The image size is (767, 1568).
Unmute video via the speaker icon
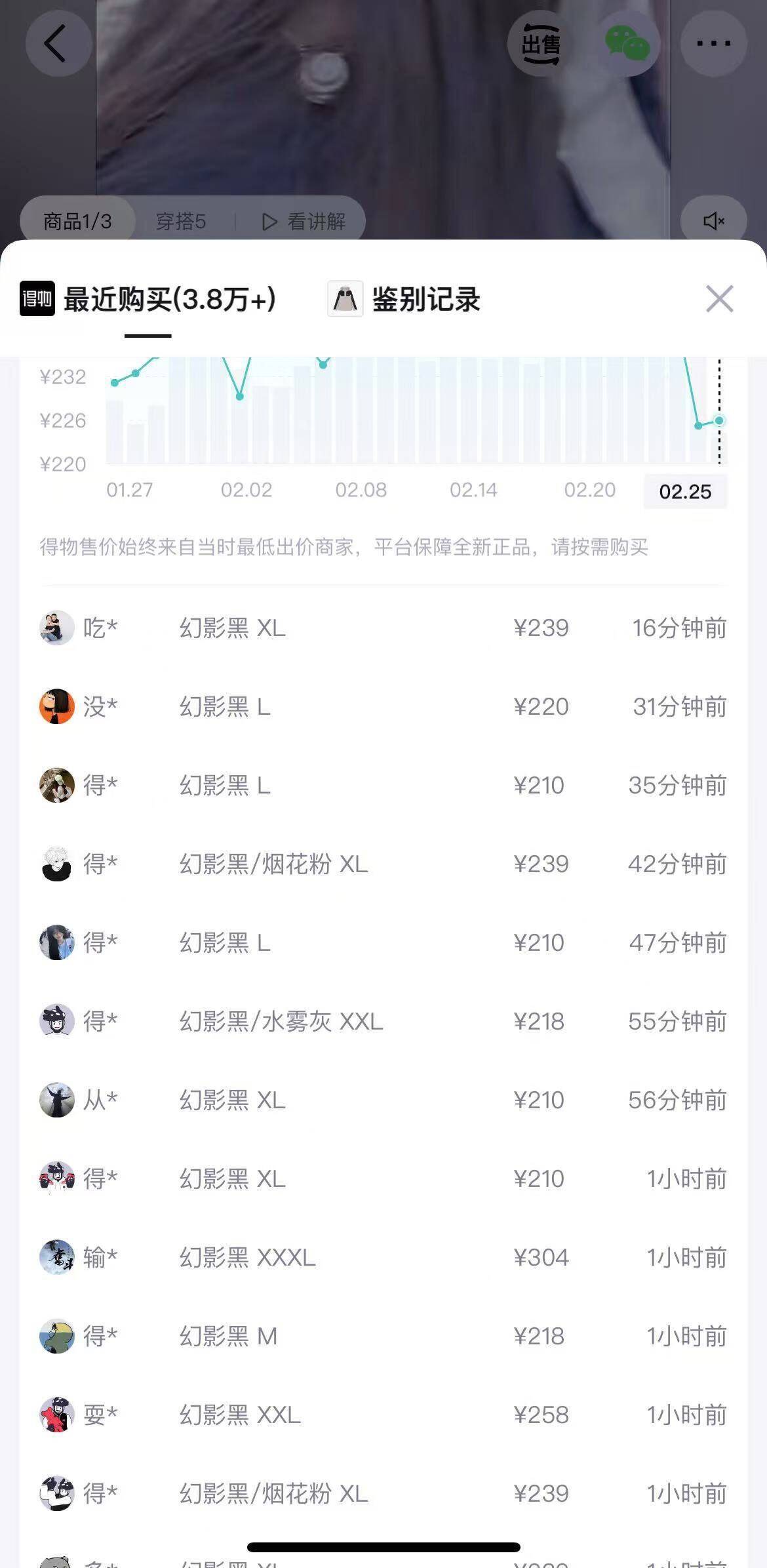(x=714, y=221)
